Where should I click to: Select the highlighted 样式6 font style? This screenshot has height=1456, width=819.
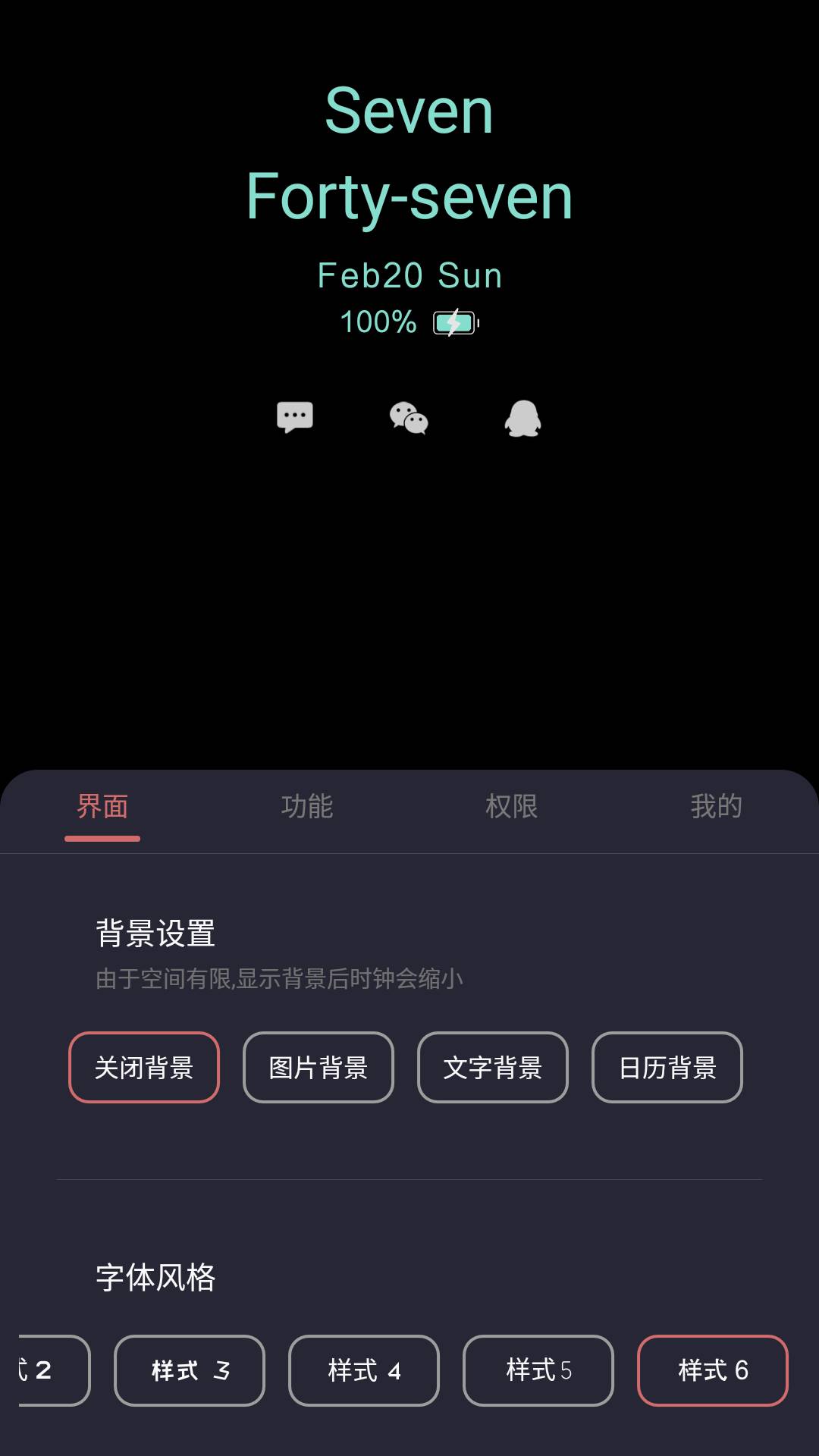(x=711, y=1371)
